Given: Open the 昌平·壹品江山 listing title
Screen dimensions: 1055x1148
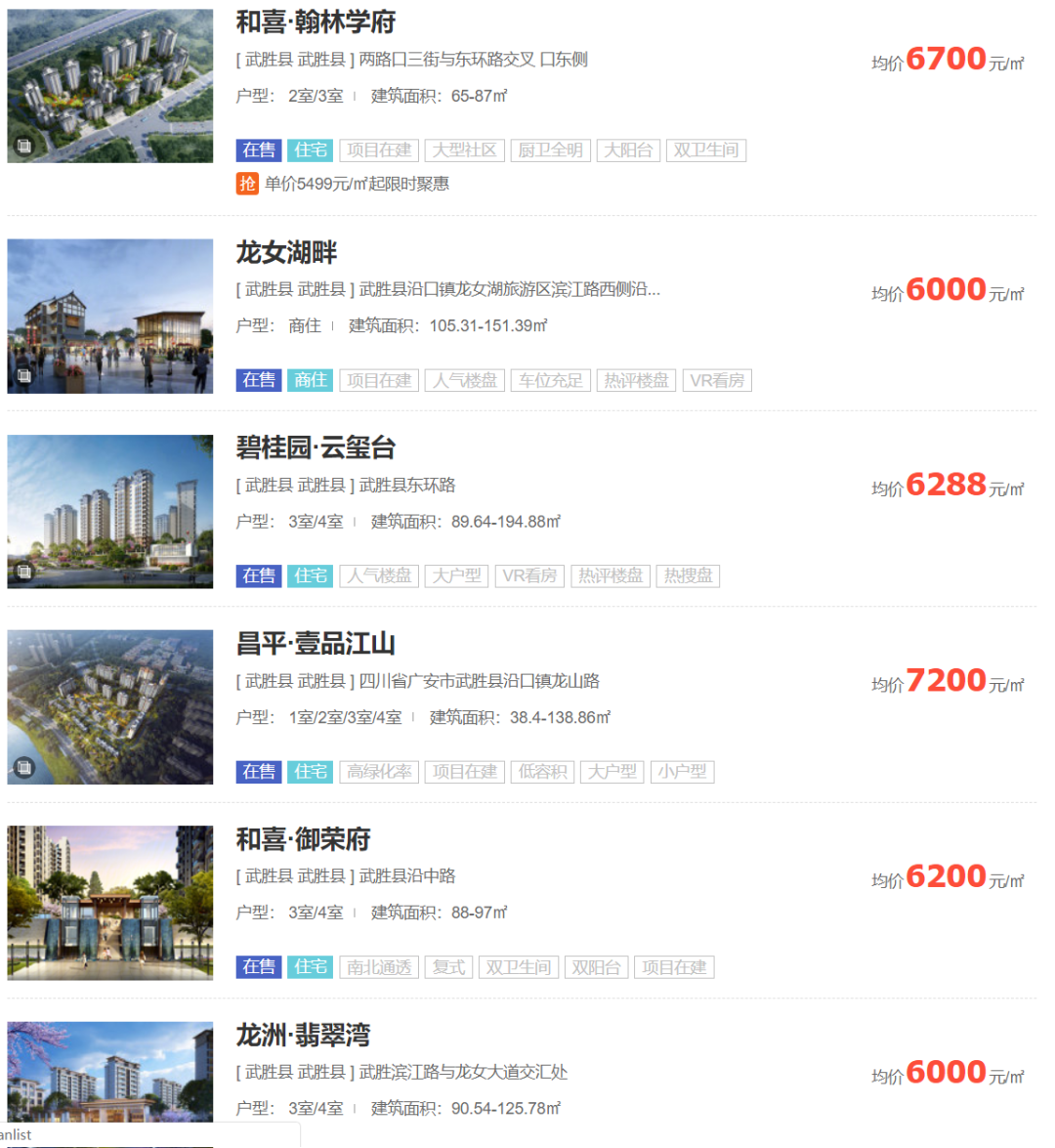Looking at the screenshot, I should coord(316,644).
